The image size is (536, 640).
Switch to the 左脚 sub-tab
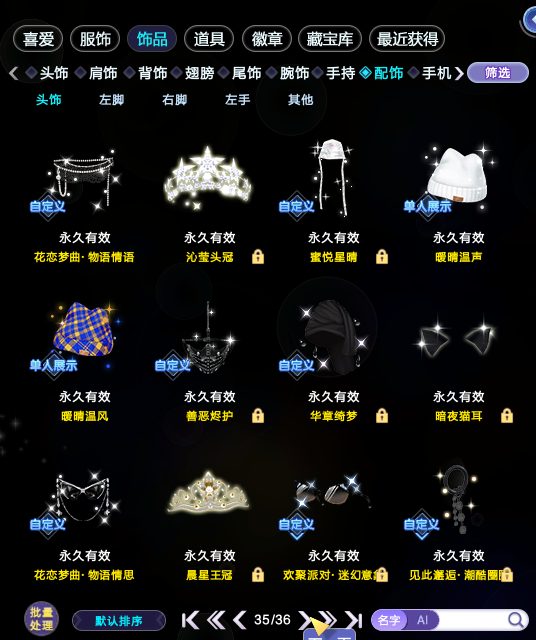[111, 100]
